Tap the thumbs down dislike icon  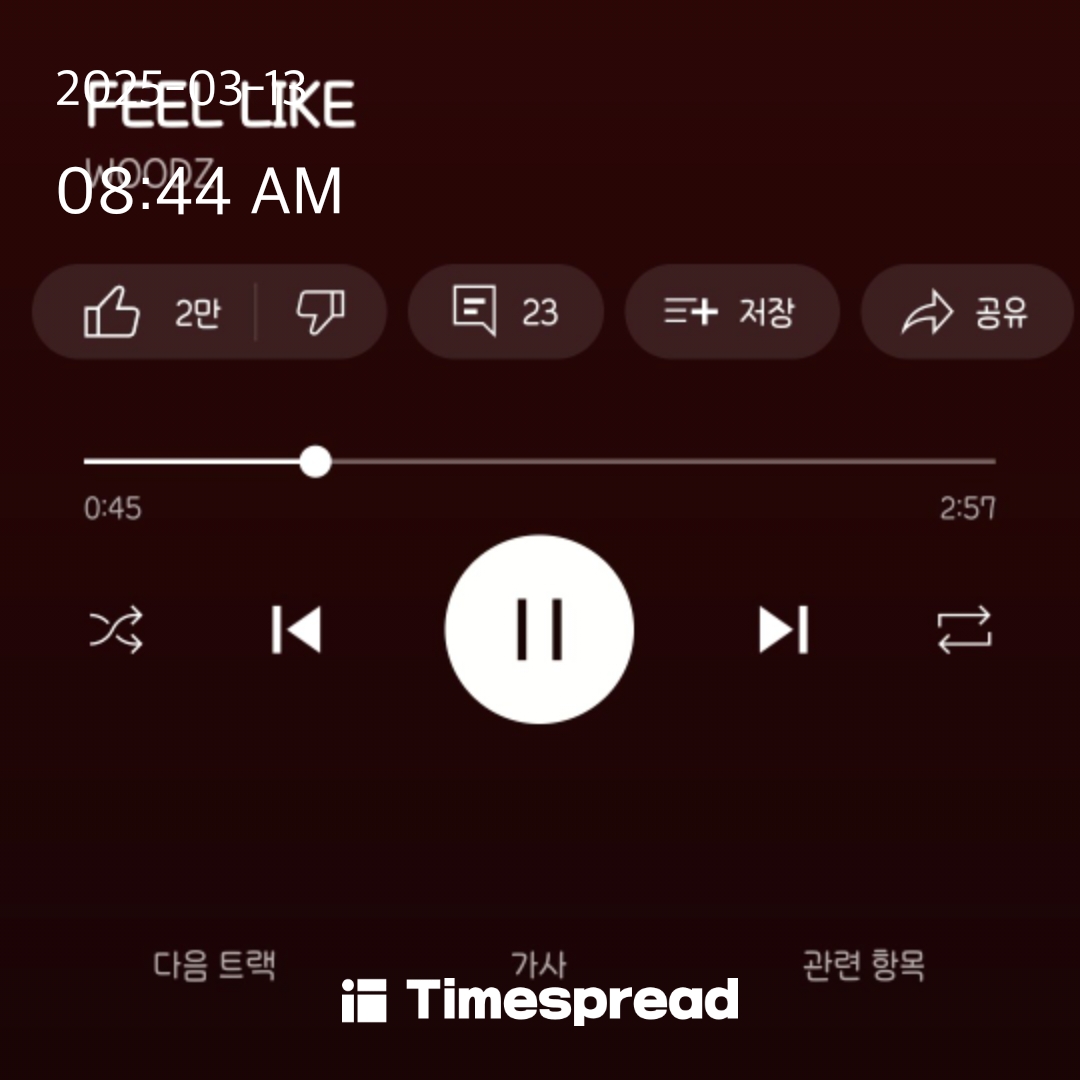pyautogui.click(x=321, y=312)
